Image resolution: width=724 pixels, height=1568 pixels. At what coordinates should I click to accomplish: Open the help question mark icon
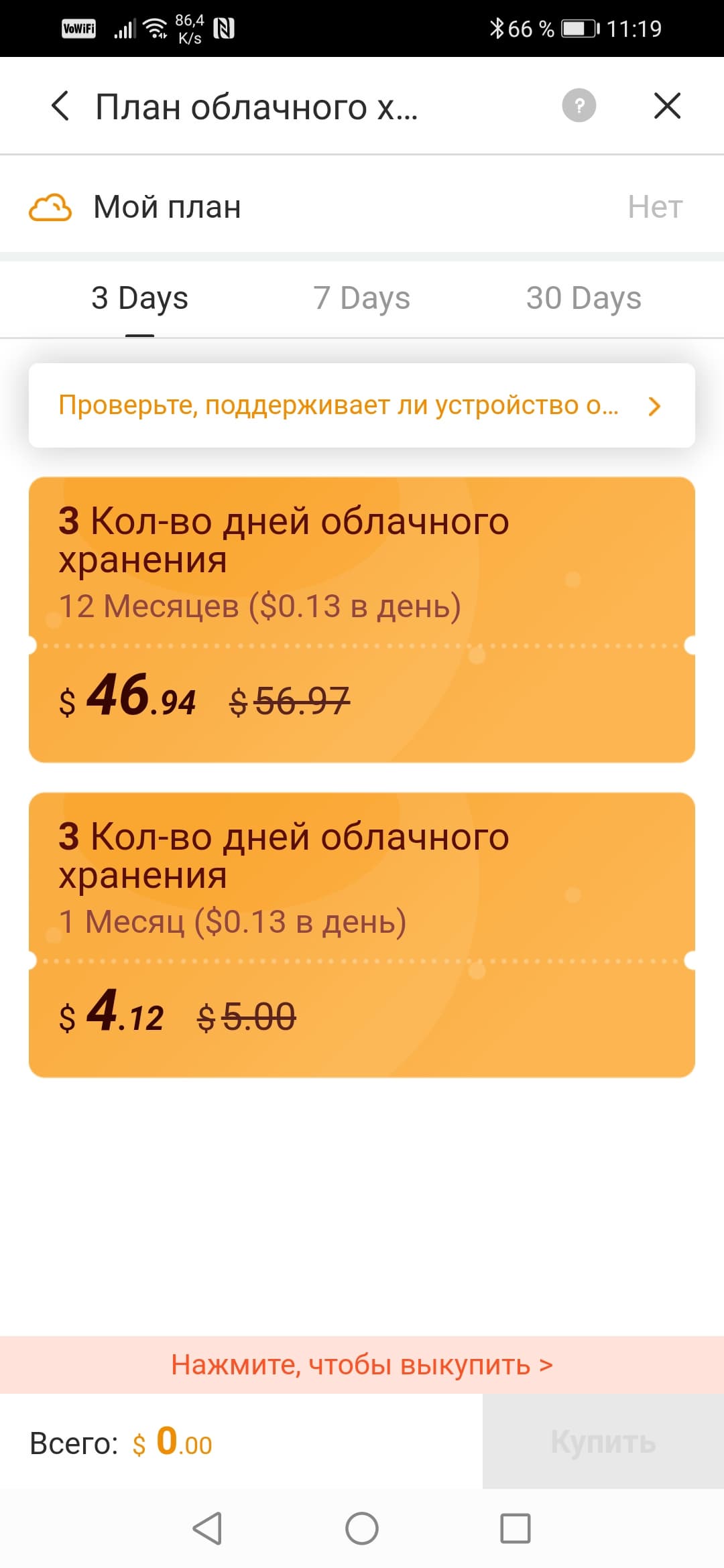pos(579,106)
